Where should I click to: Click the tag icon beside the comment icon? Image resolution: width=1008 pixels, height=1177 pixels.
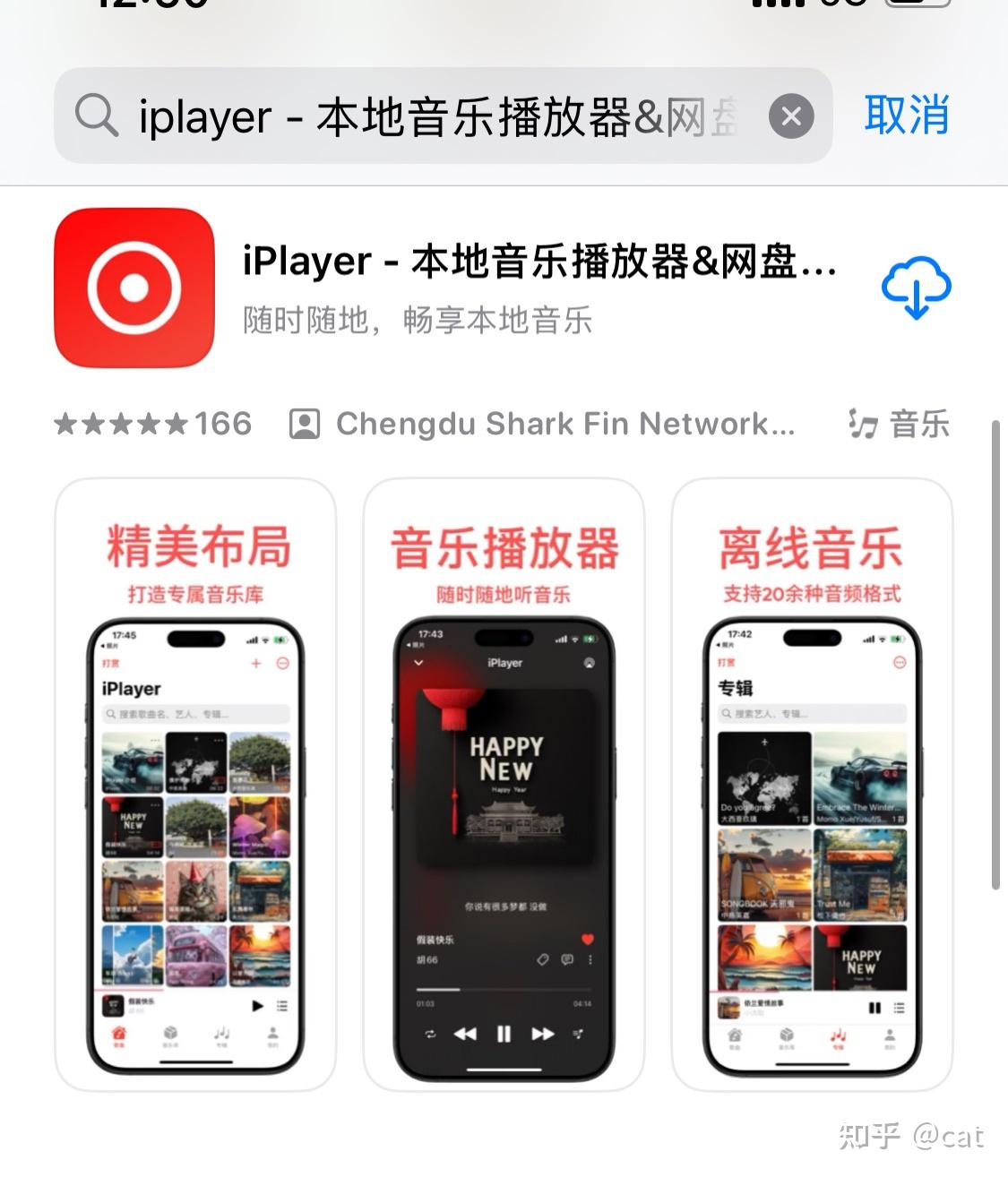(543, 959)
